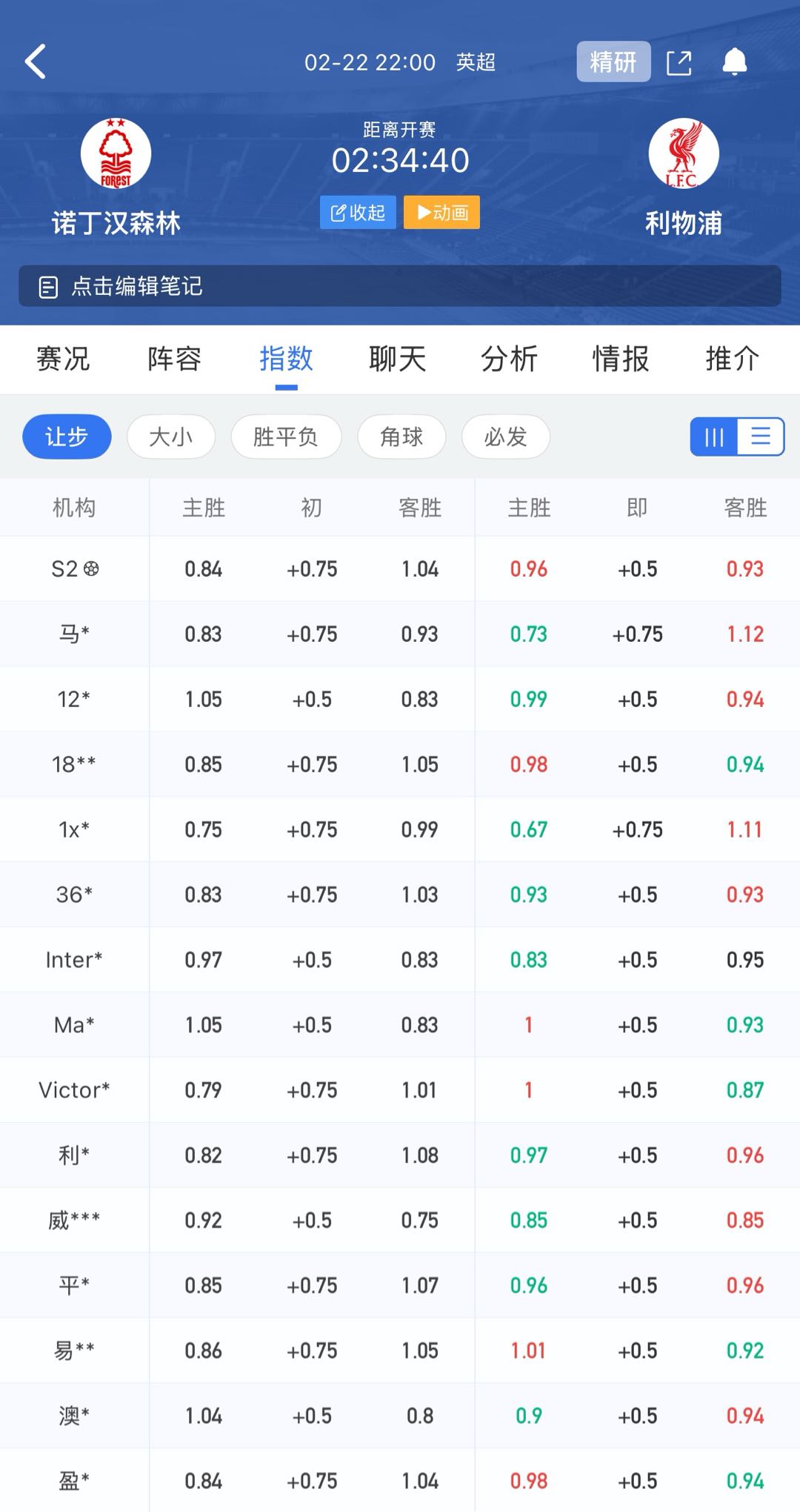Collapse the header using 收起
The height and width of the screenshot is (1512, 800).
(x=357, y=212)
